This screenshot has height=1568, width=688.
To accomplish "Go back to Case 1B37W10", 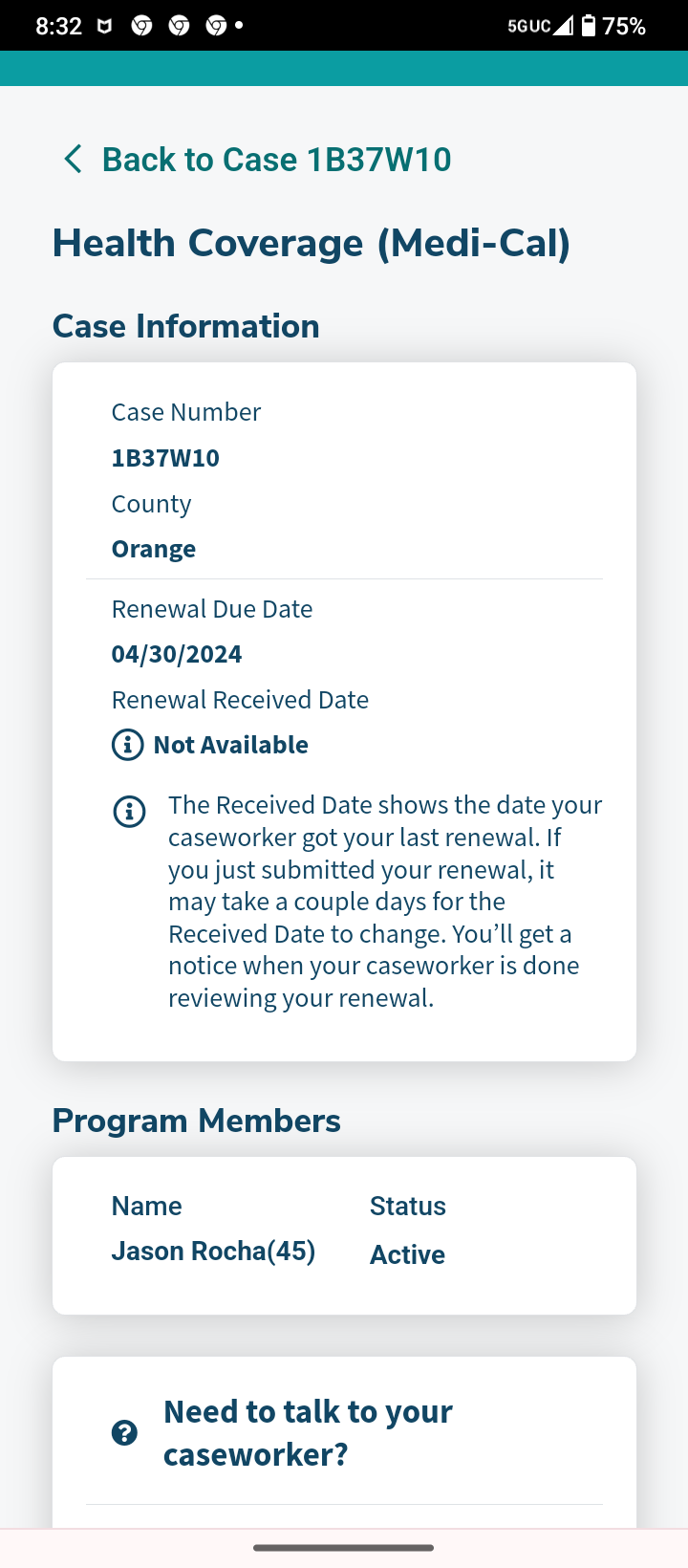I will [x=256, y=159].
